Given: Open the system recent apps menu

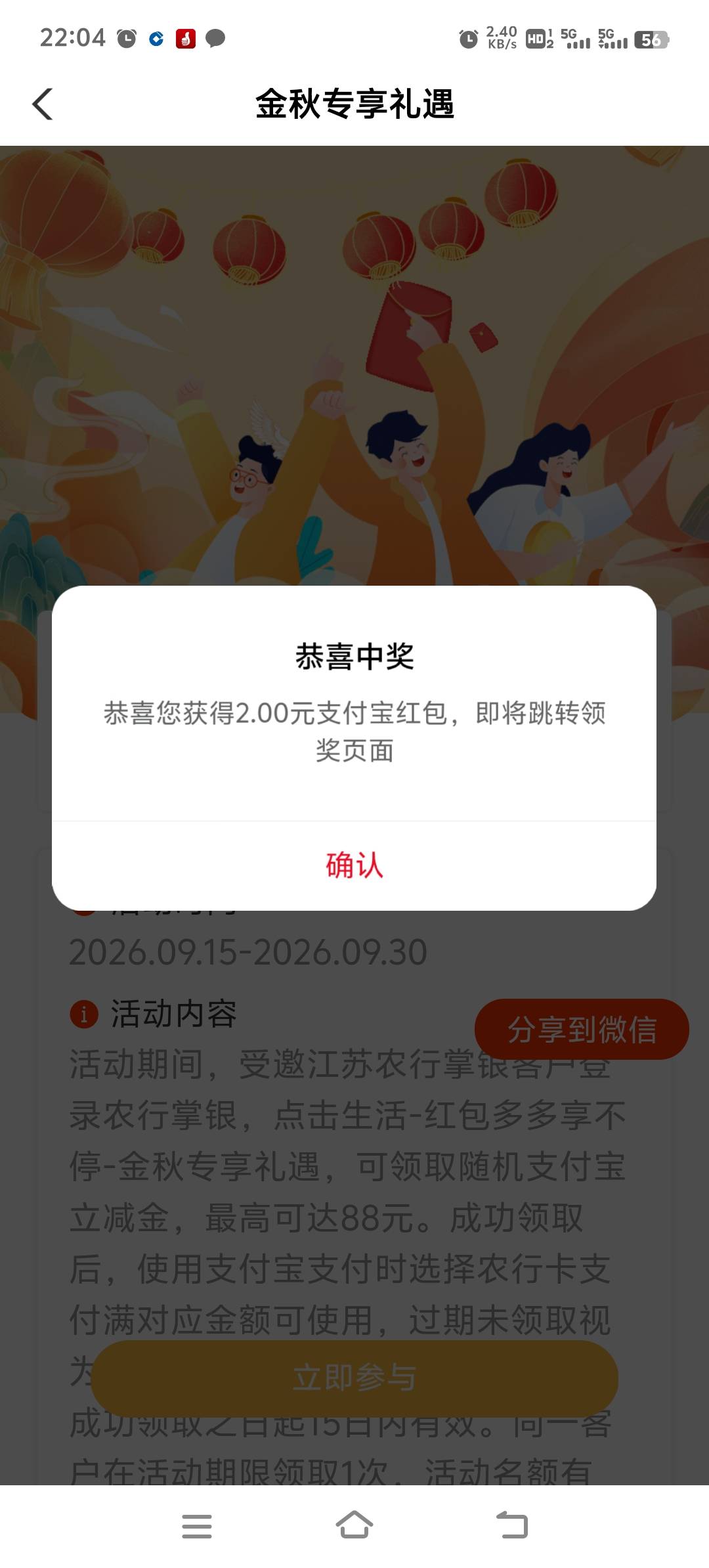Looking at the screenshot, I should coord(197,1526).
